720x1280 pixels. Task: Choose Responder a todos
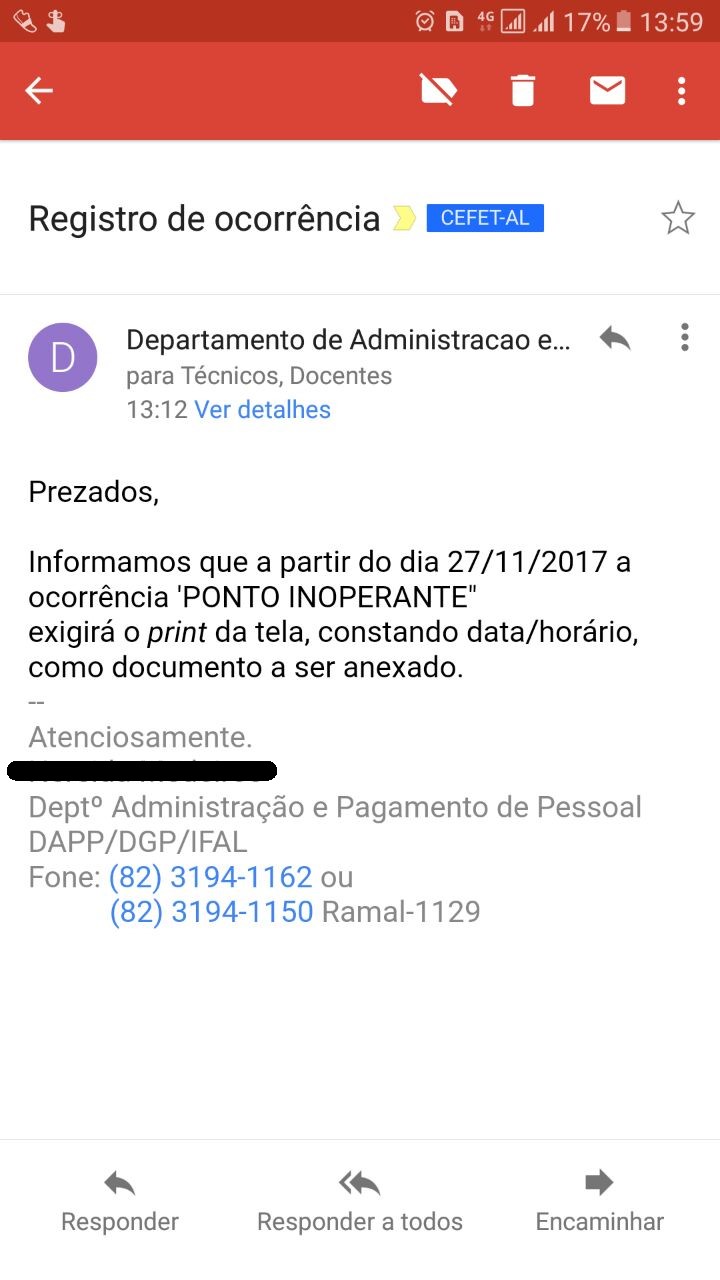360,1201
